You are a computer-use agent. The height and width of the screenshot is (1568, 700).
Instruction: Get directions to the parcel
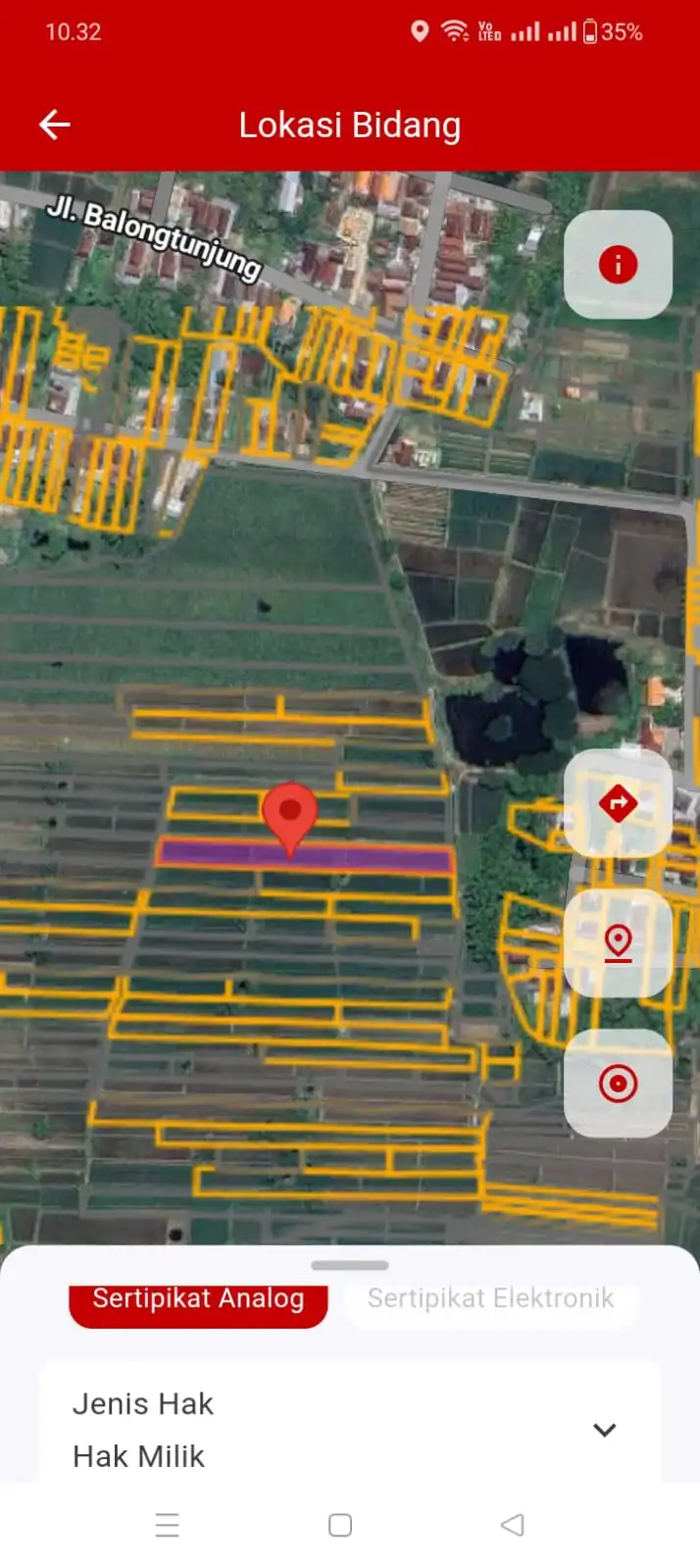tap(618, 803)
